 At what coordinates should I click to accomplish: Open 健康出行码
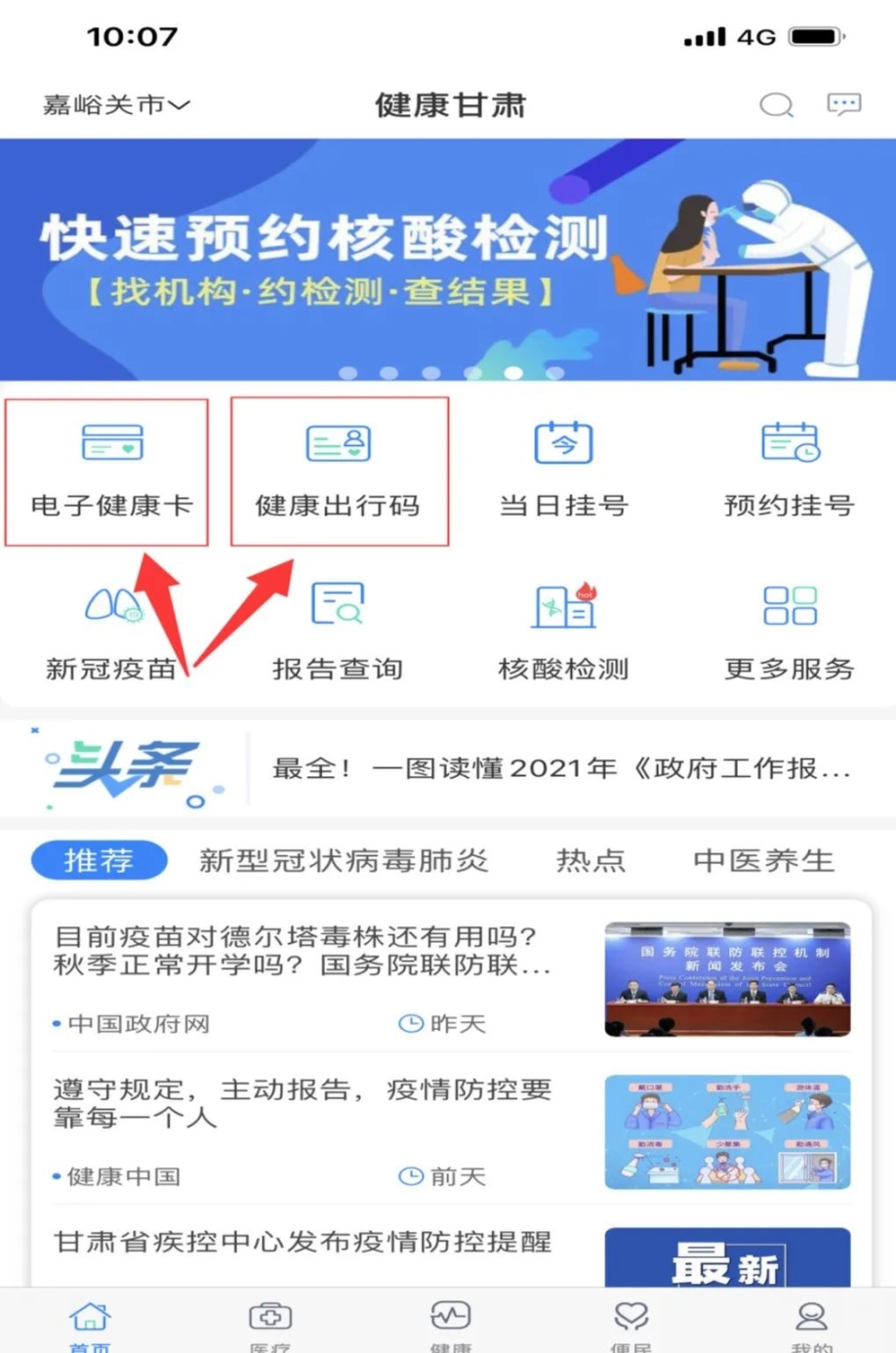pos(338,471)
